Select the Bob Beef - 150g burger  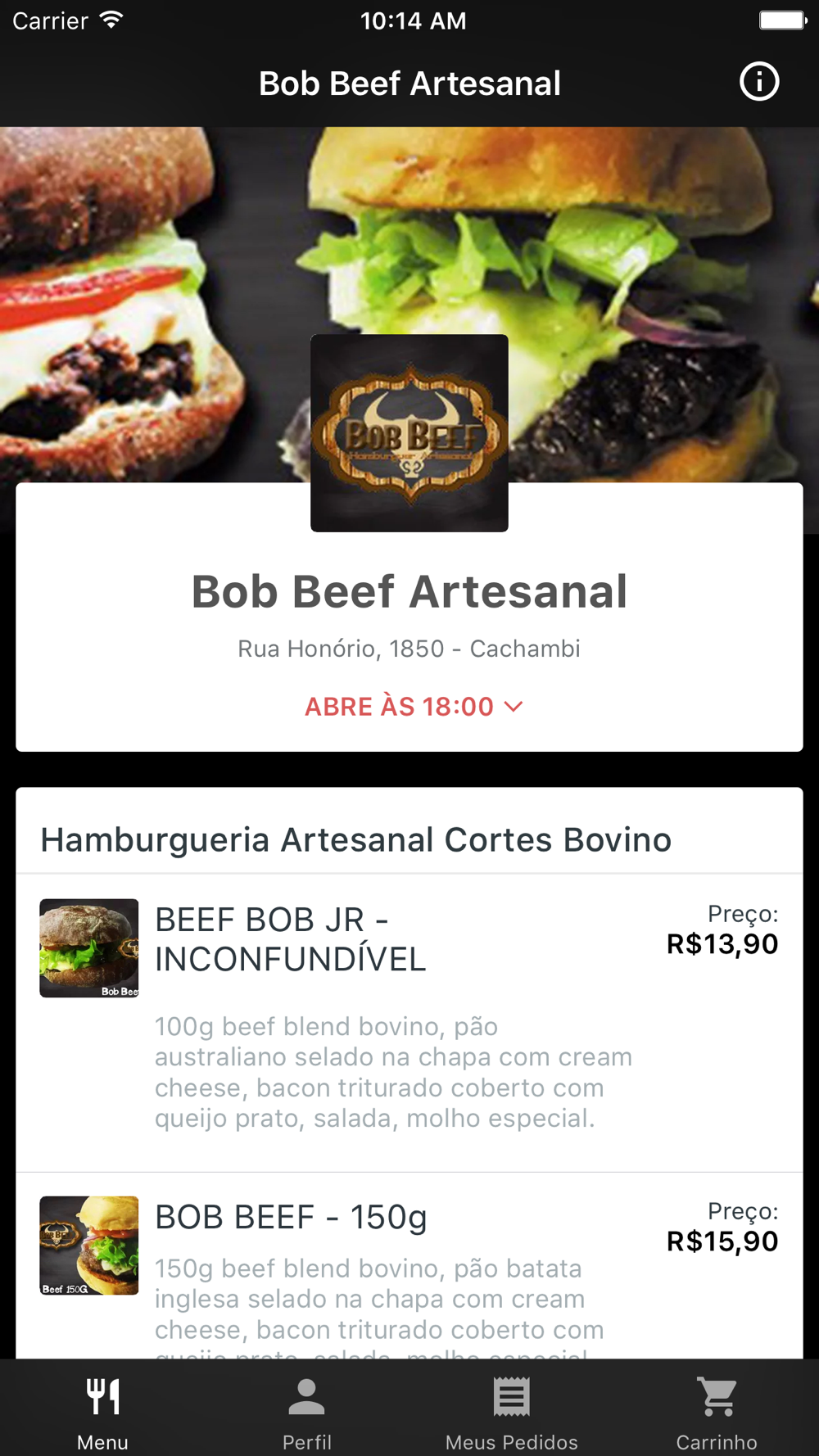point(291,1218)
